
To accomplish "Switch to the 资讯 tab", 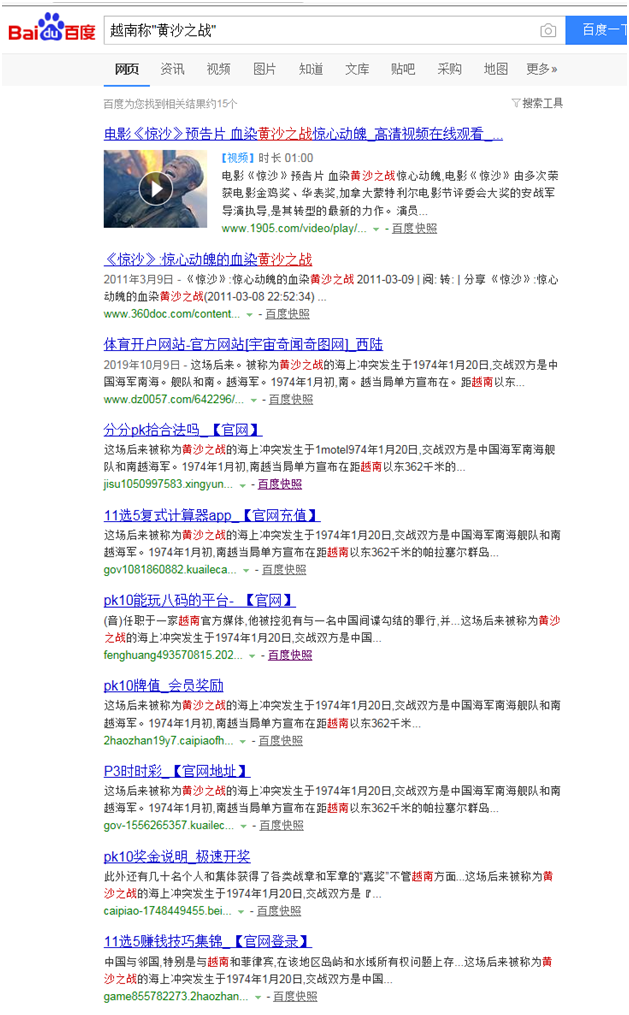I will point(172,69).
